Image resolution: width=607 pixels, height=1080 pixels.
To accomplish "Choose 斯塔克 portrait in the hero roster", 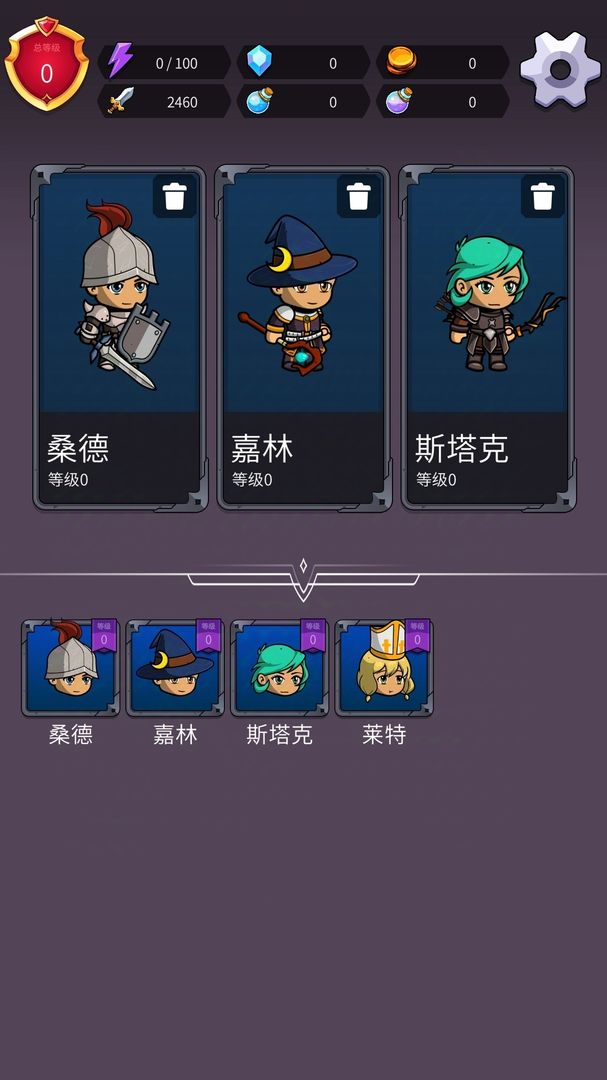I will [x=279, y=668].
